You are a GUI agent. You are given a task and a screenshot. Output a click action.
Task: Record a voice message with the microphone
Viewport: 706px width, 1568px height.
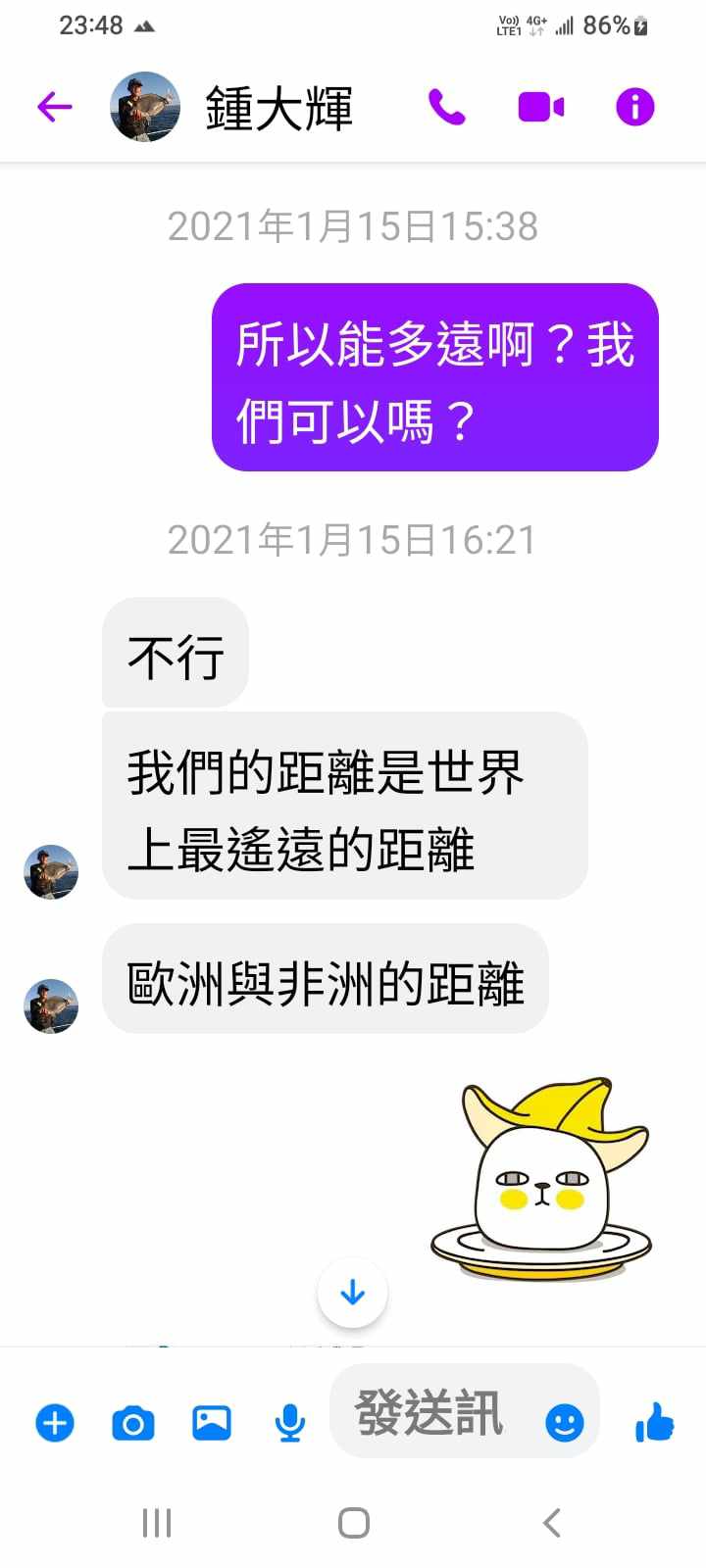coord(289,1422)
